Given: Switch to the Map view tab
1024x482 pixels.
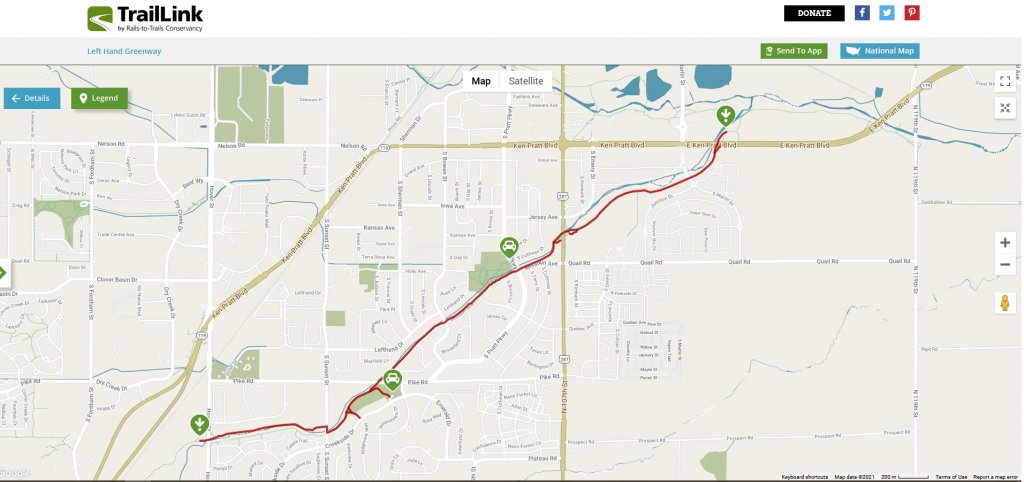Looking at the screenshot, I should [x=481, y=81].
